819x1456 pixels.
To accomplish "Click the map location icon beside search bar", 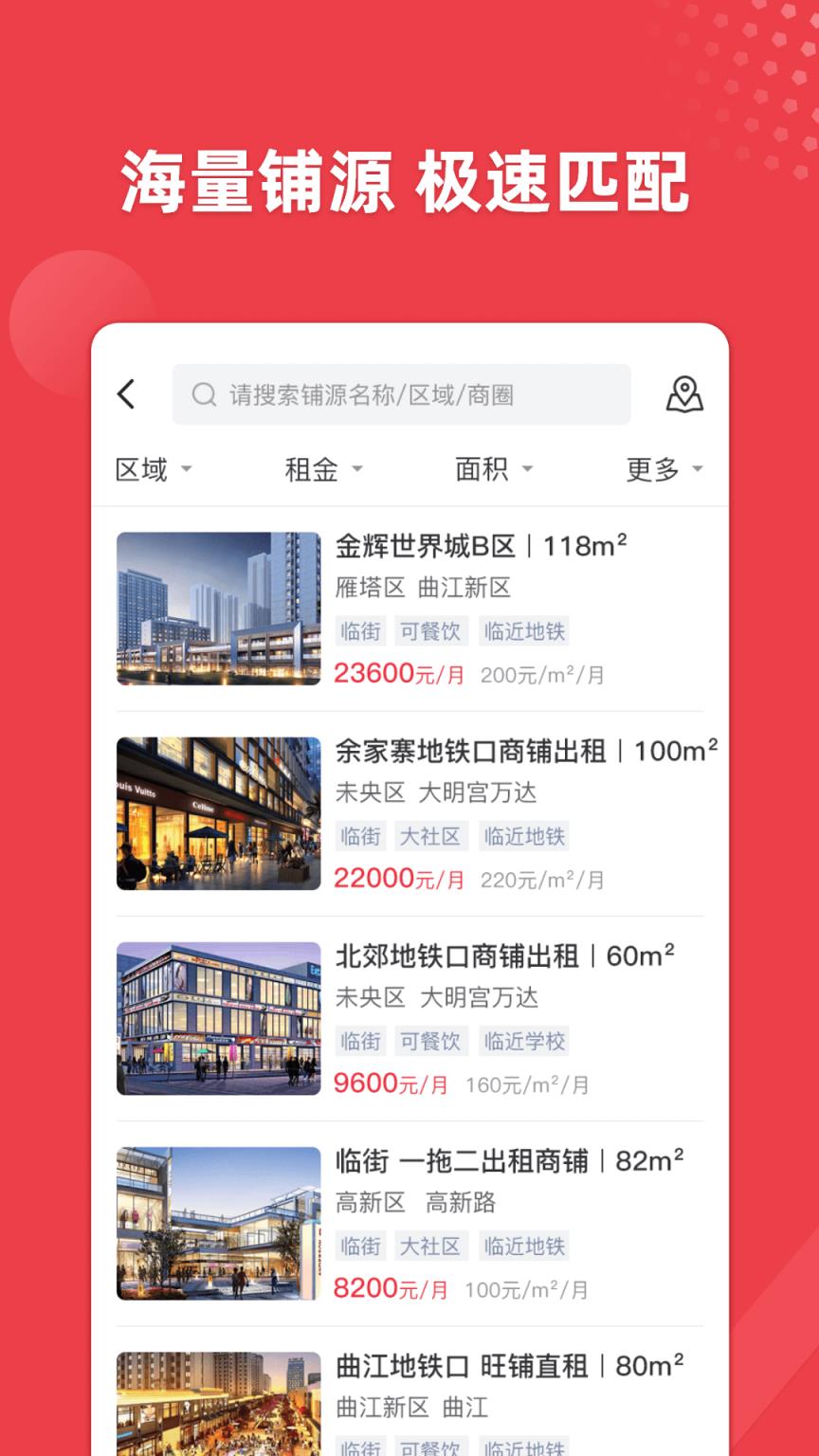I will point(685,394).
